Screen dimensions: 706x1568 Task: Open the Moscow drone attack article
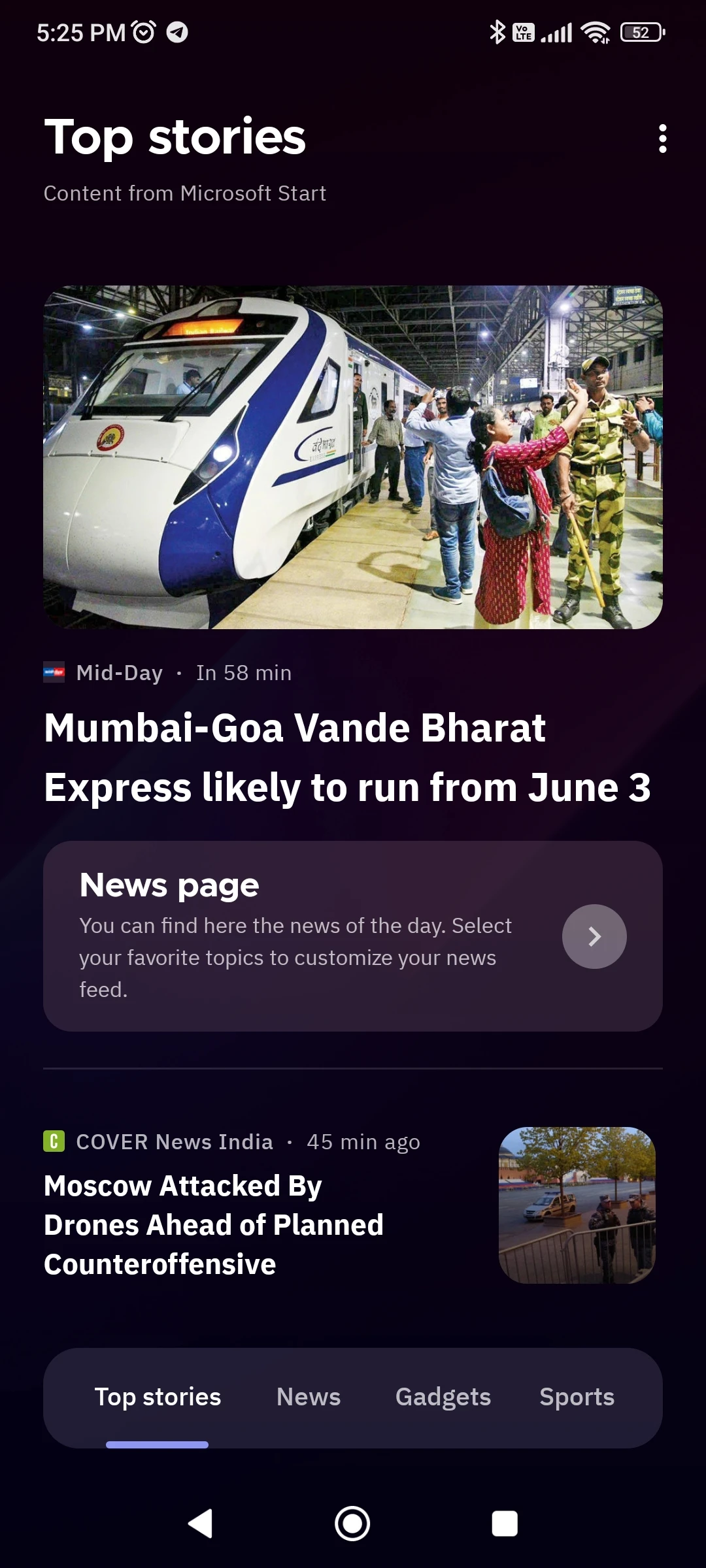214,1225
